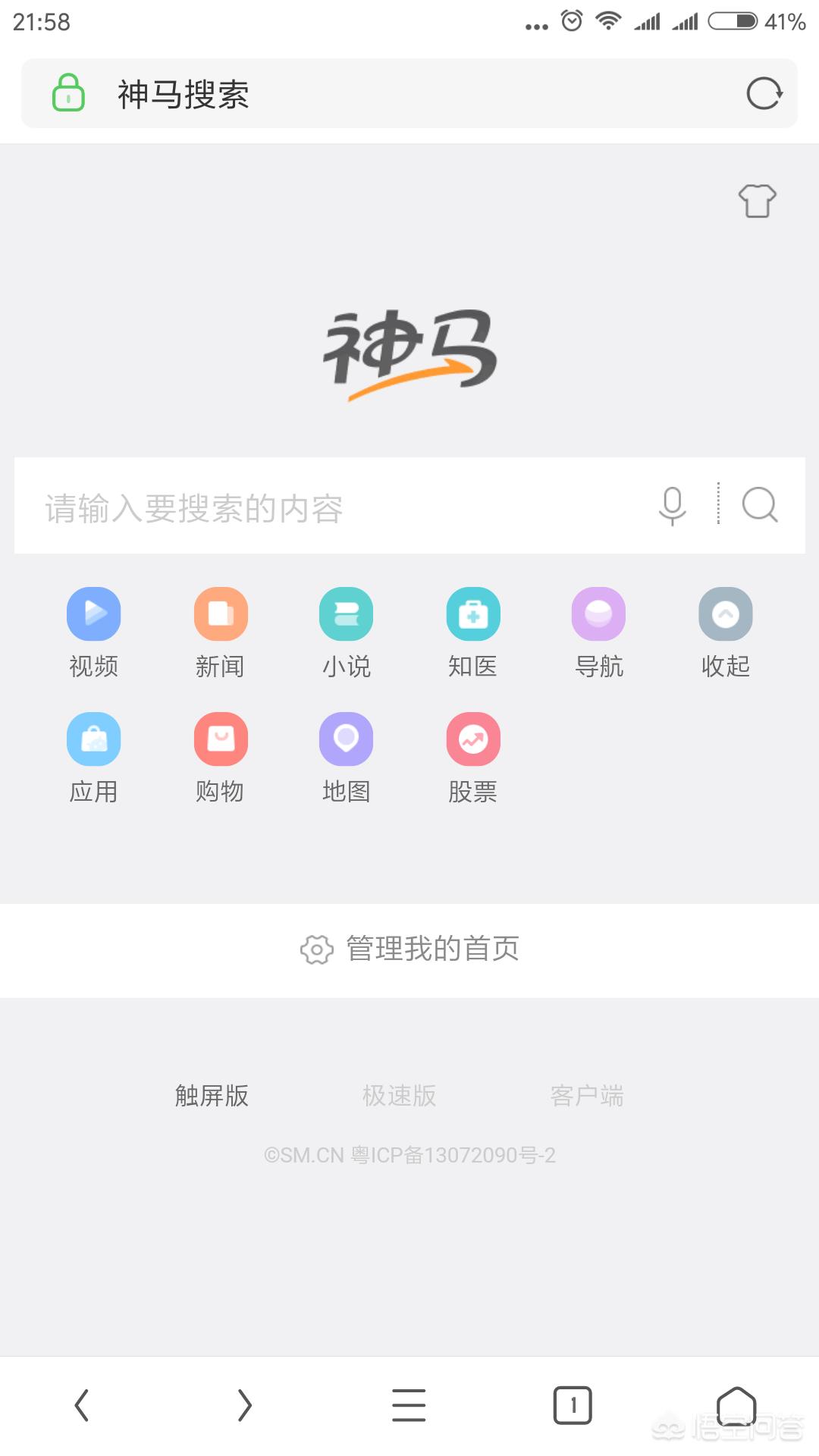Open the 应用 (Apps) shortcut

(93, 739)
